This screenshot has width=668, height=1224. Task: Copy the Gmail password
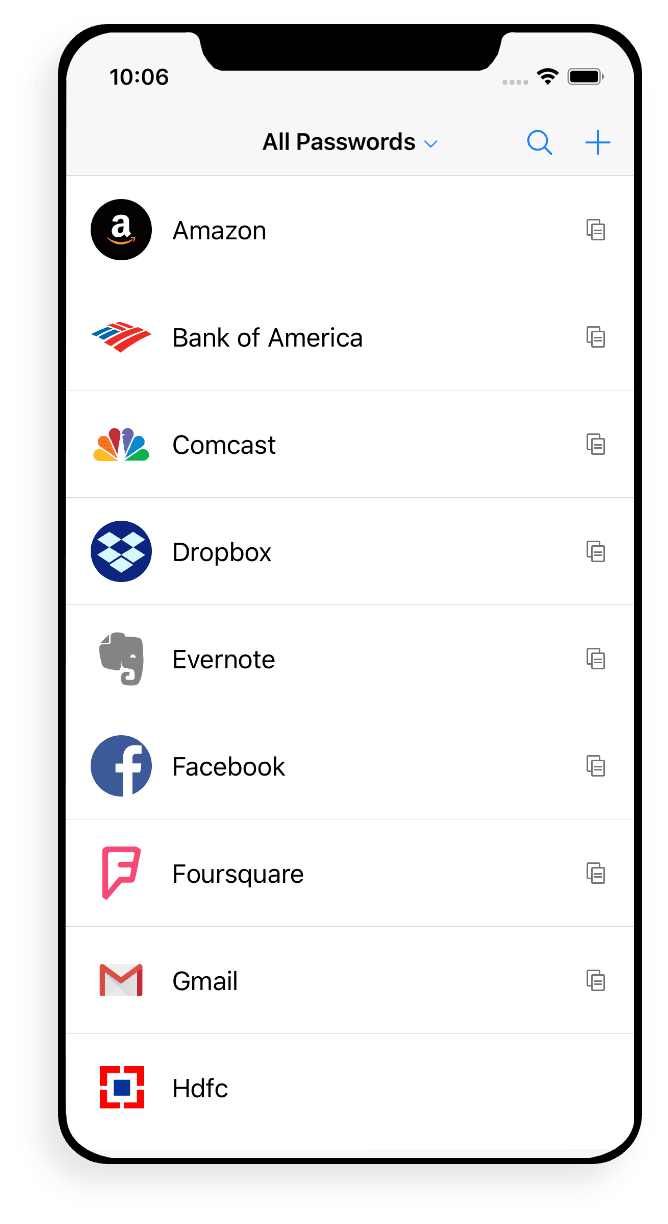(596, 980)
